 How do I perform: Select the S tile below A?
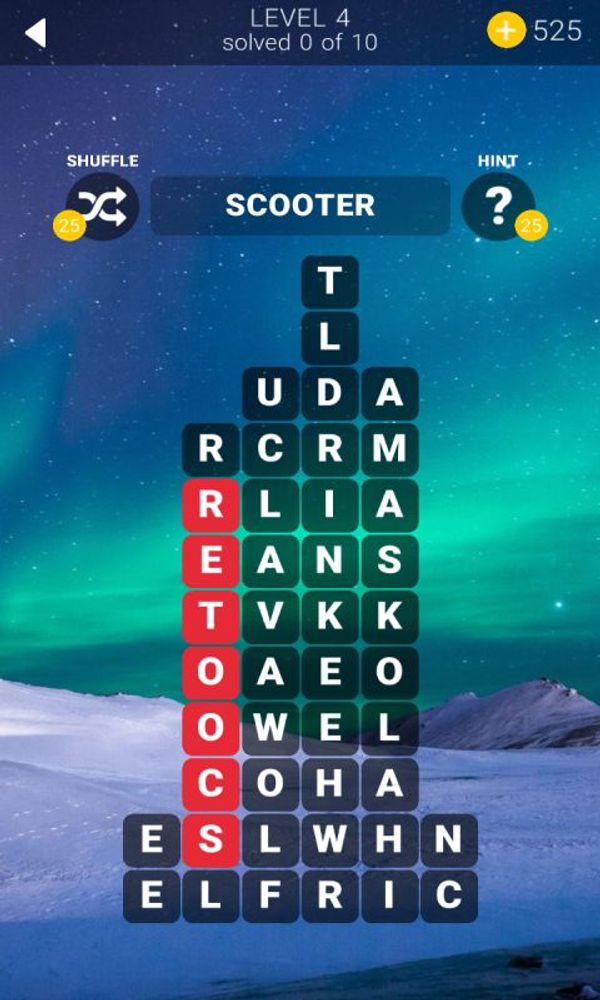[x=390, y=562]
